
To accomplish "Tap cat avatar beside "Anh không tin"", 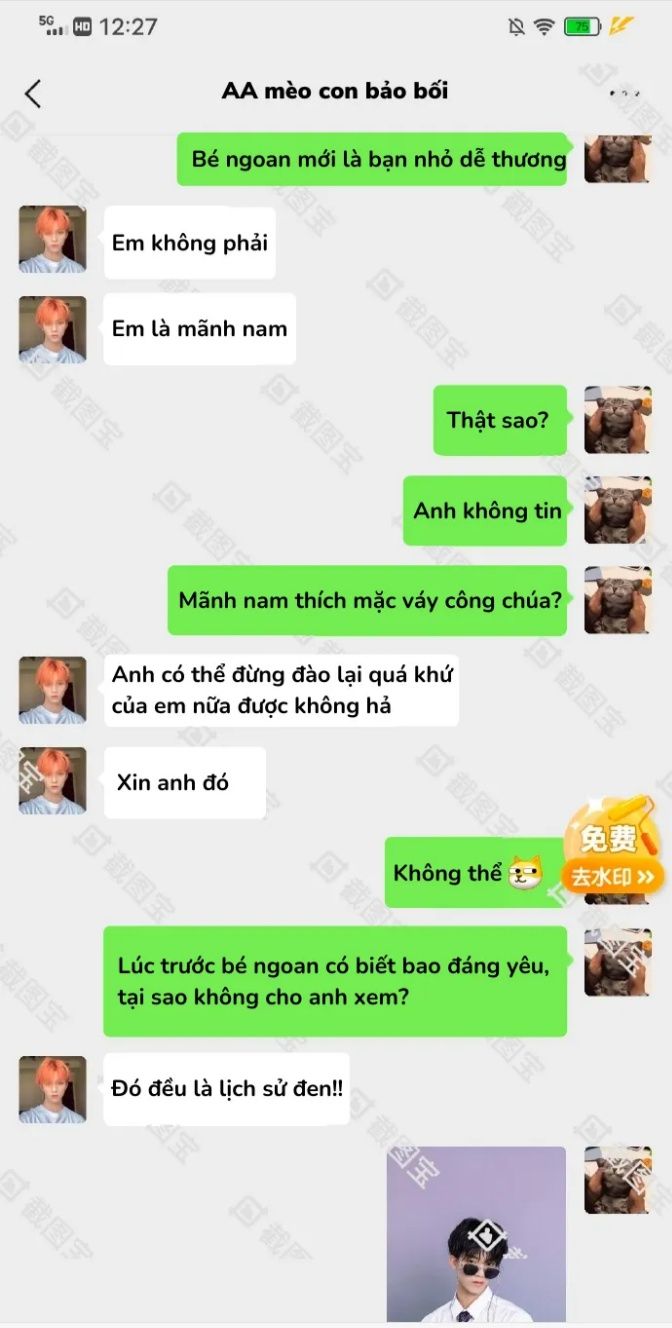I will 617,510.
